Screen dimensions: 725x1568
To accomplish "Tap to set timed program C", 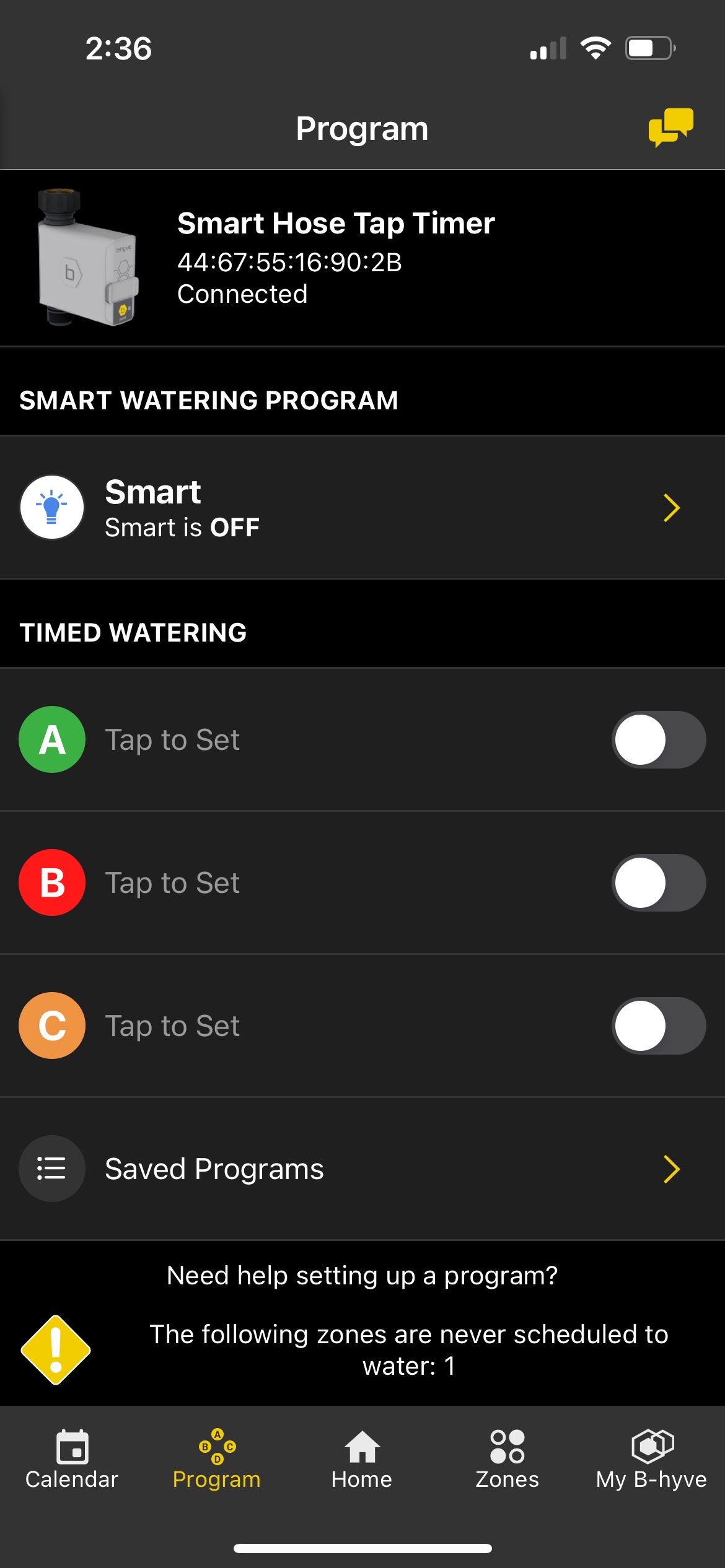I will click(172, 1026).
